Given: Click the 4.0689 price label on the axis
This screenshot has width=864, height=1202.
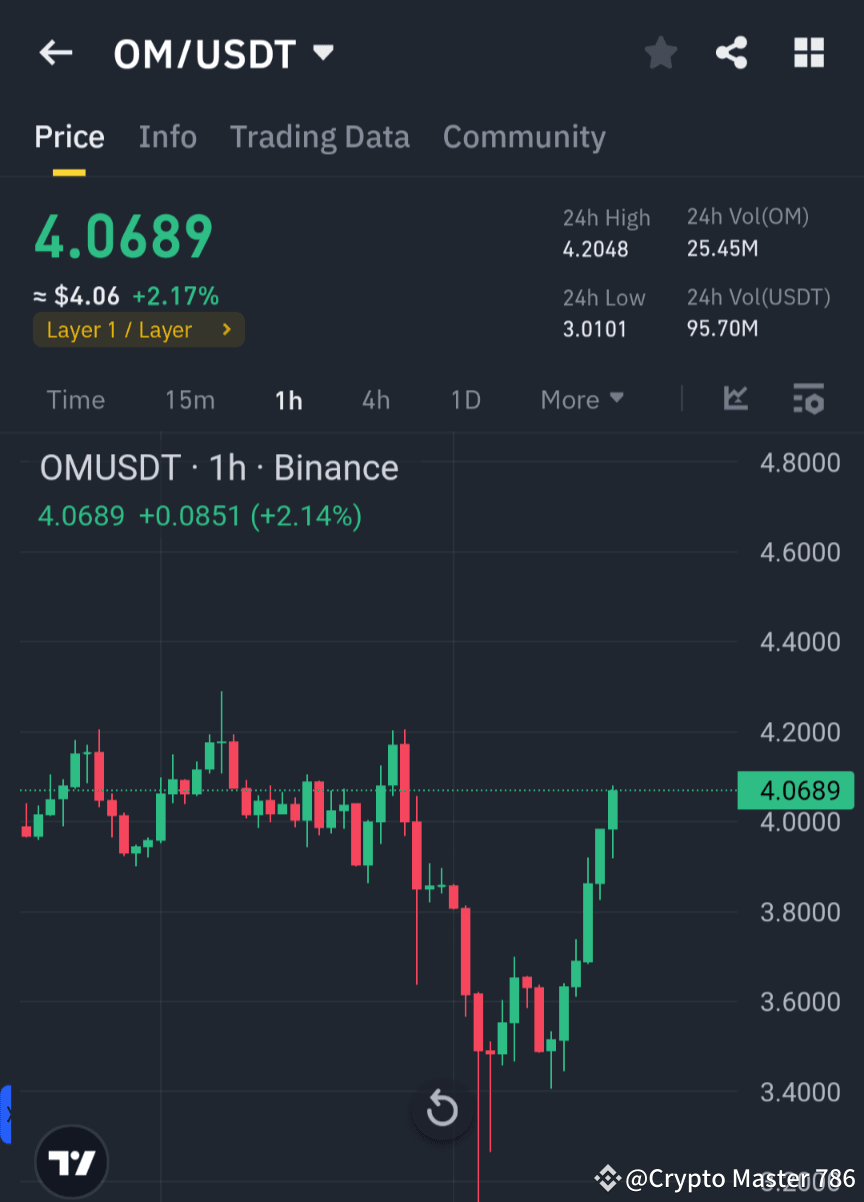Looking at the screenshot, I should point(796,791).
